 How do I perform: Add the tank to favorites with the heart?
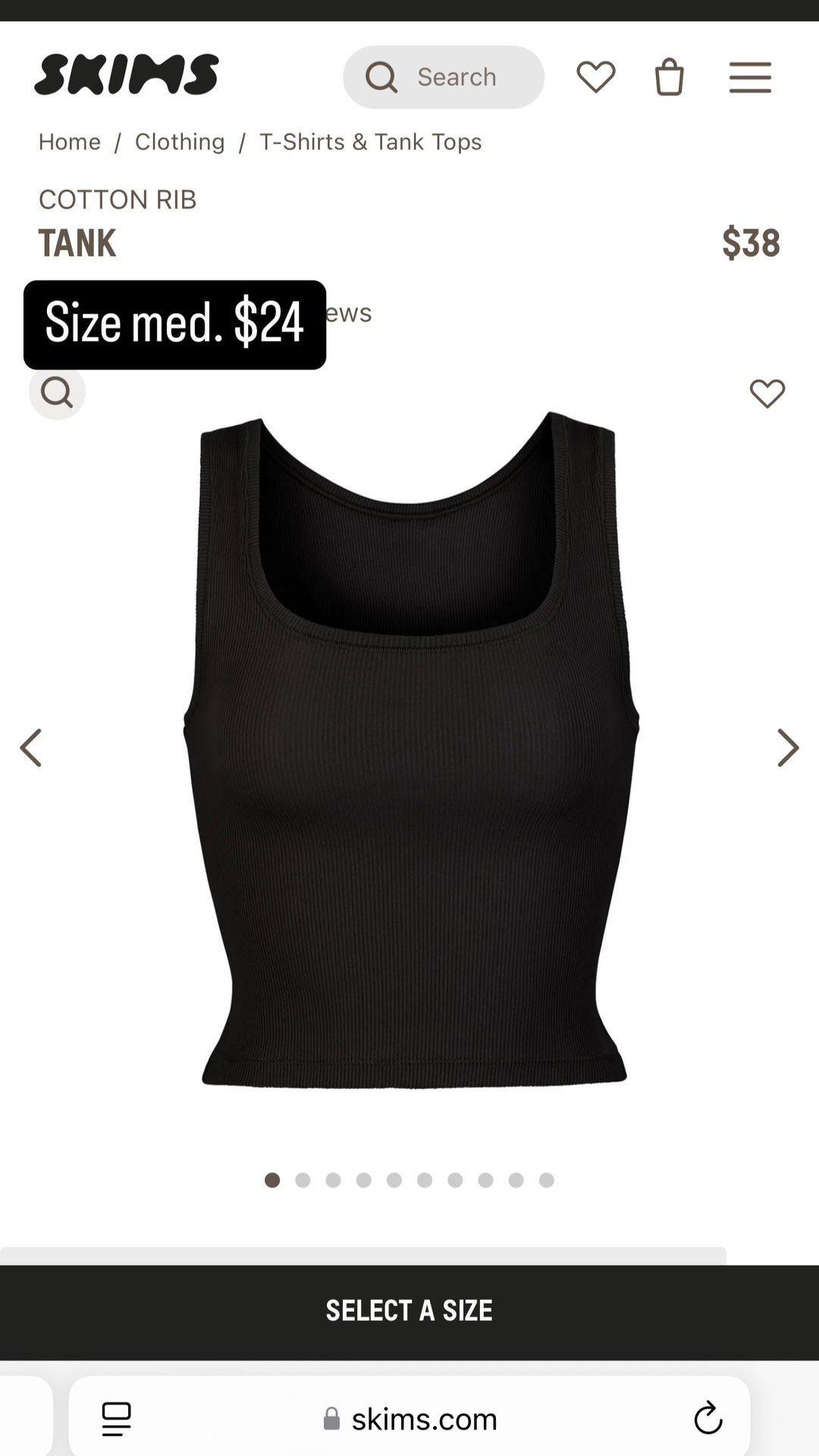pyautogui.click(x=767, y=394)
